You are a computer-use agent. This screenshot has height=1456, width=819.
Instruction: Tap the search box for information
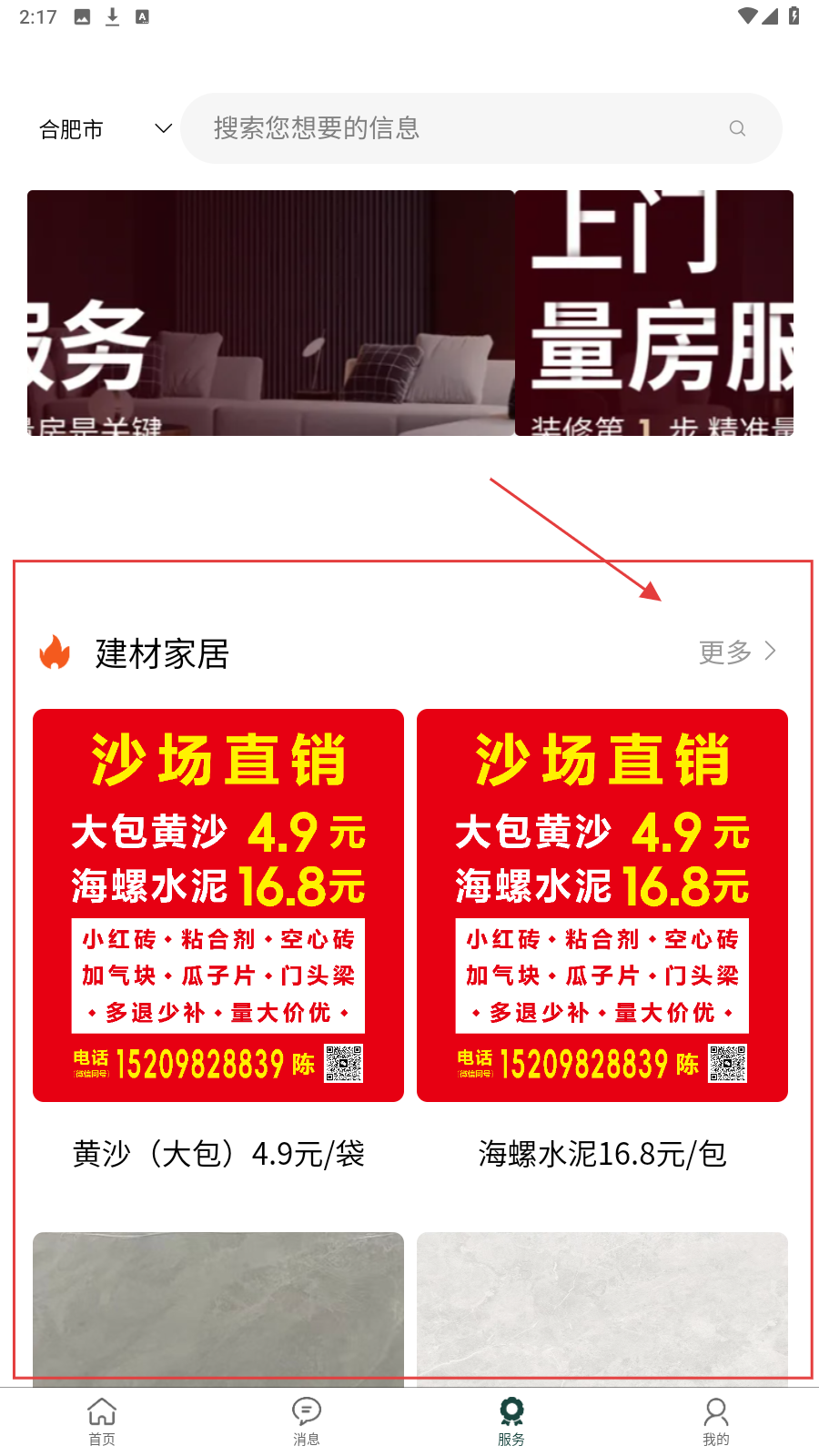coord(455,128)
